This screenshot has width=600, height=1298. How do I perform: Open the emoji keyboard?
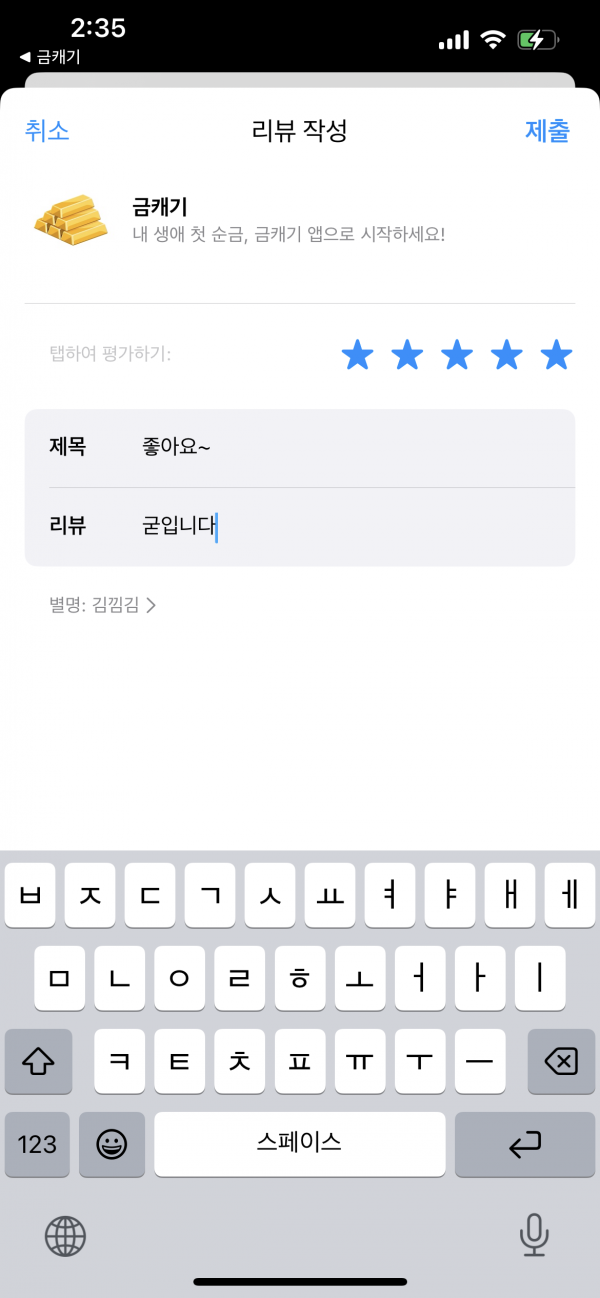point(112,1144)
